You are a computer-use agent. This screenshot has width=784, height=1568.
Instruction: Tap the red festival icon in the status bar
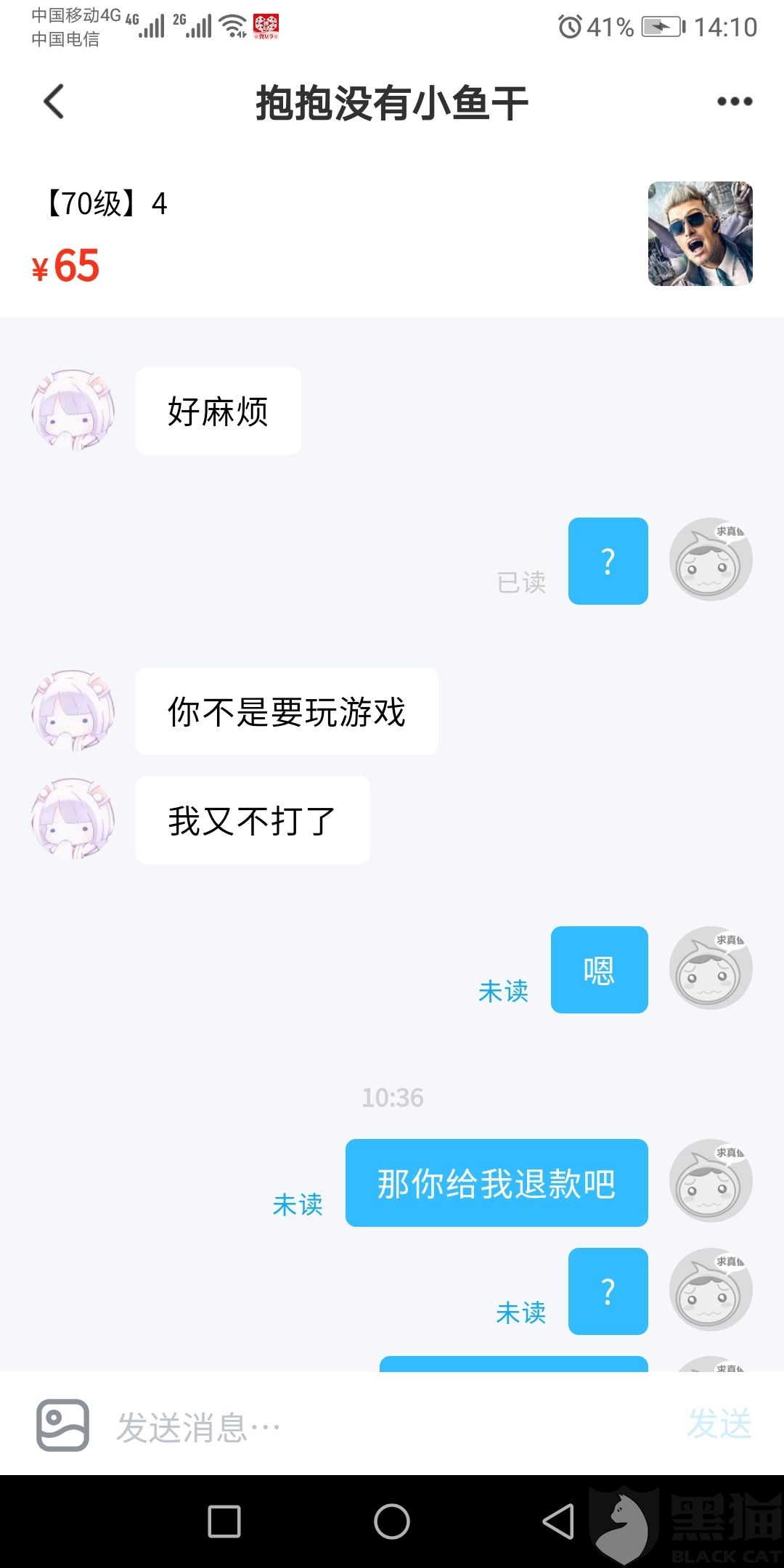(x=266, y=24)
